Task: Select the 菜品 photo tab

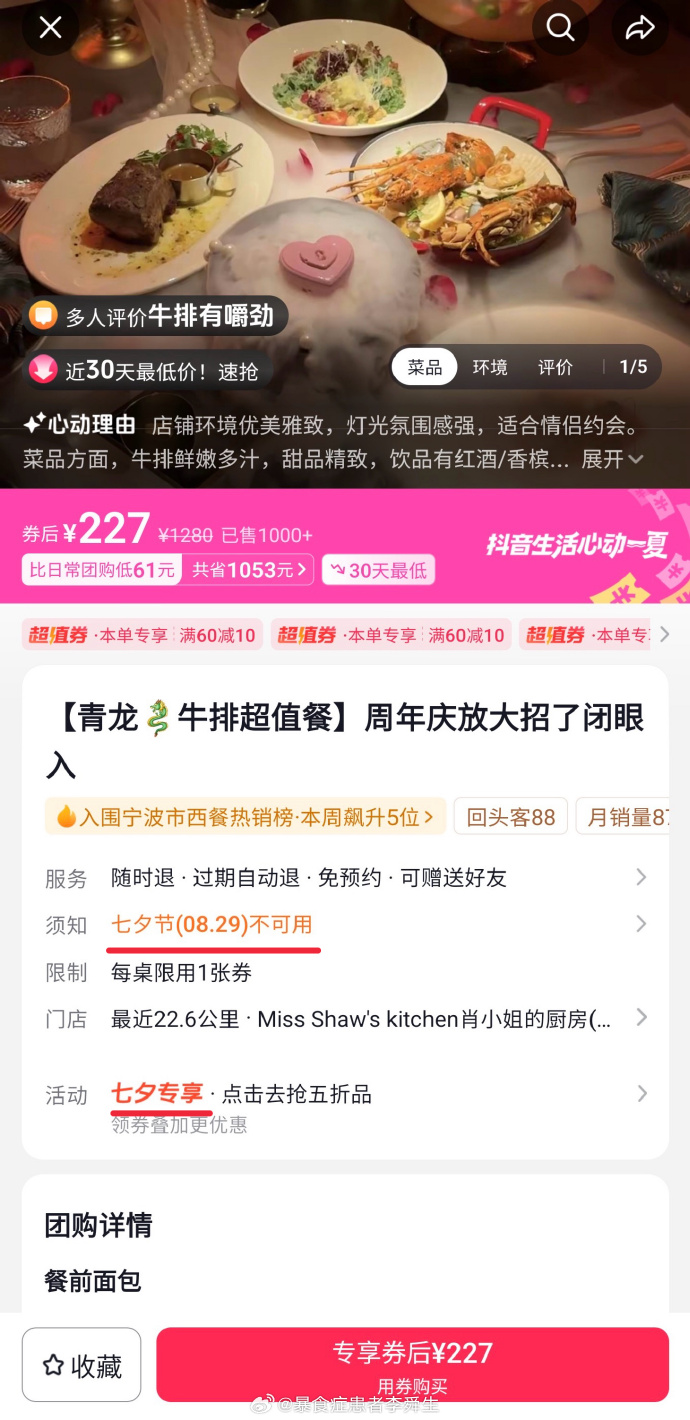Action: pyautogui.click(x=424, y=367)
